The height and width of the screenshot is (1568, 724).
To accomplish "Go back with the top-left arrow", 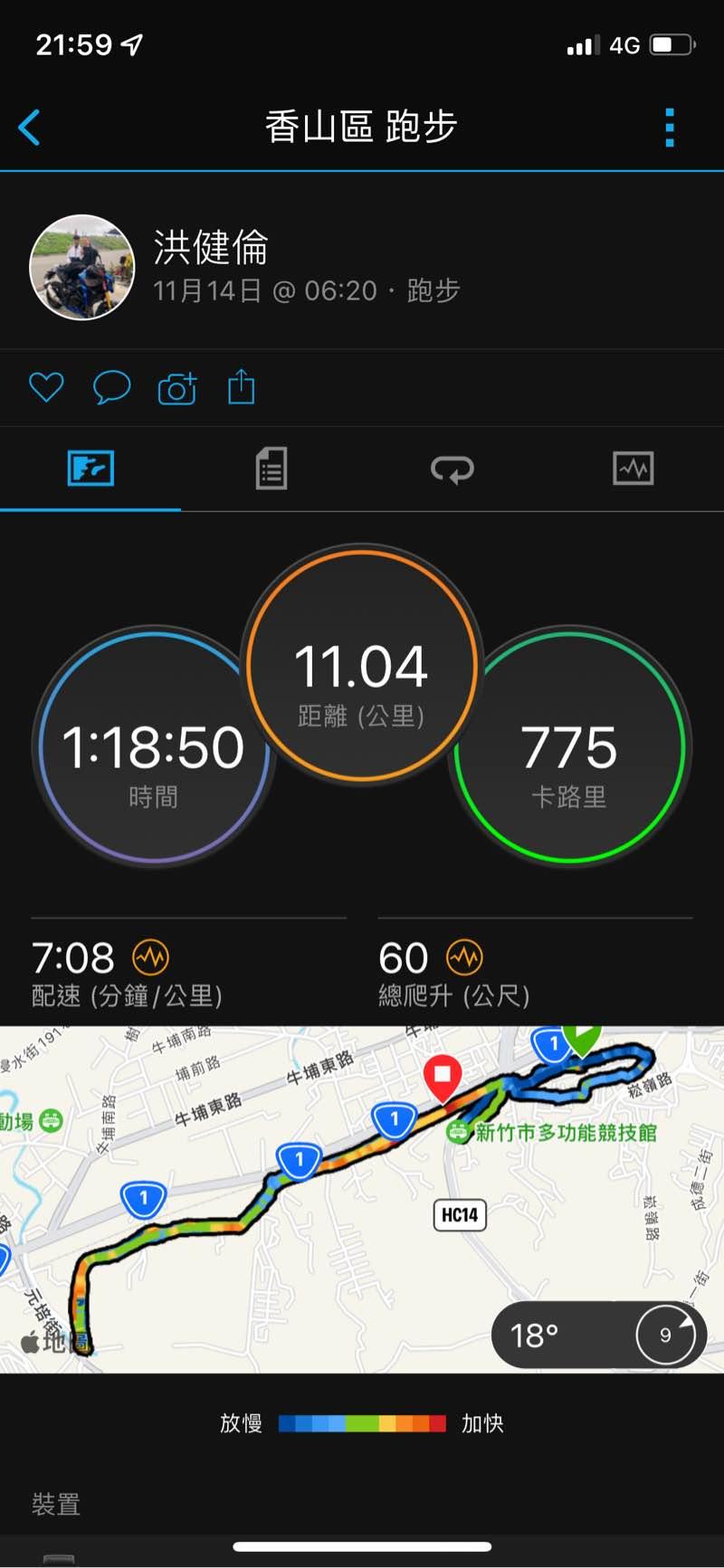I will tap(30, 128).
